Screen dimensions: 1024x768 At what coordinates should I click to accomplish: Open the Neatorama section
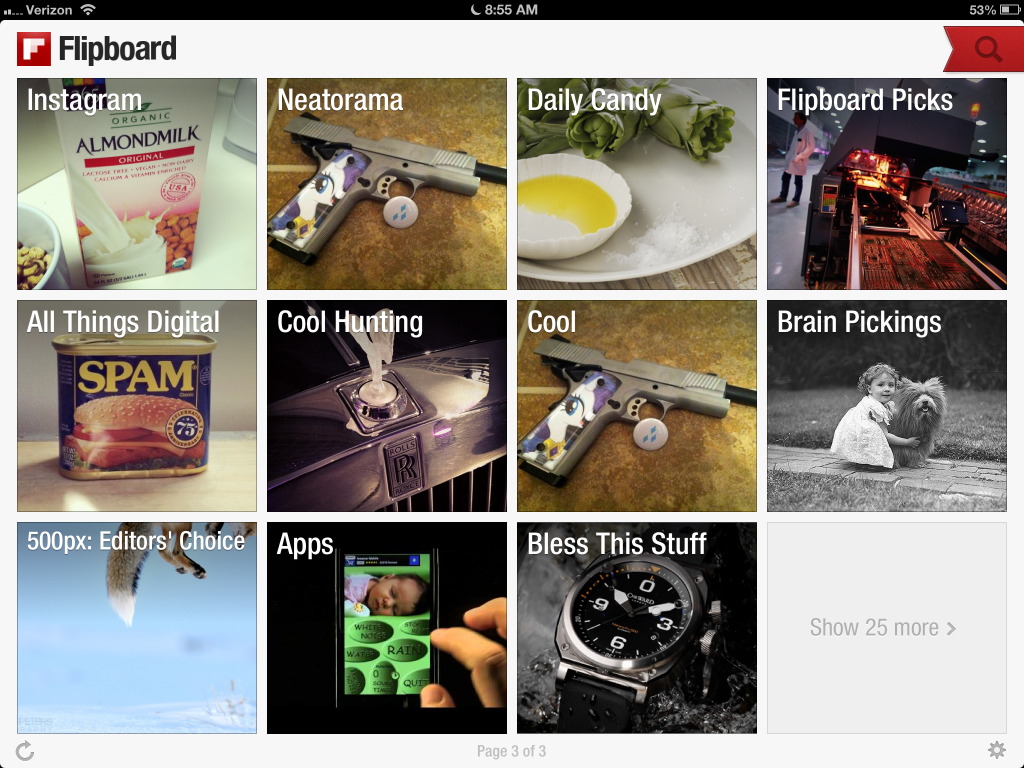point(387,184)
